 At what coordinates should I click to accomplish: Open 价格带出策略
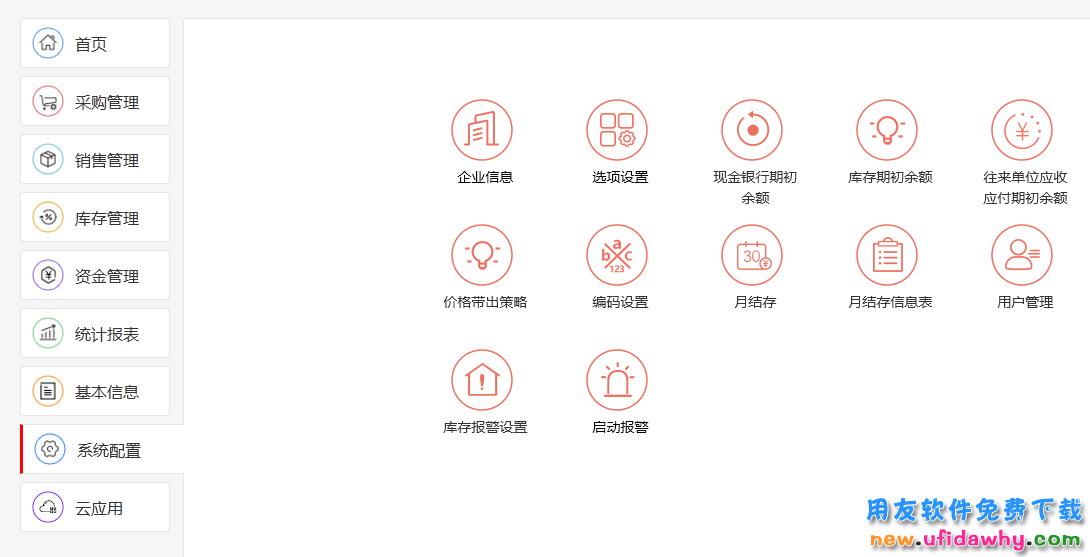click(x=482, y=256)
